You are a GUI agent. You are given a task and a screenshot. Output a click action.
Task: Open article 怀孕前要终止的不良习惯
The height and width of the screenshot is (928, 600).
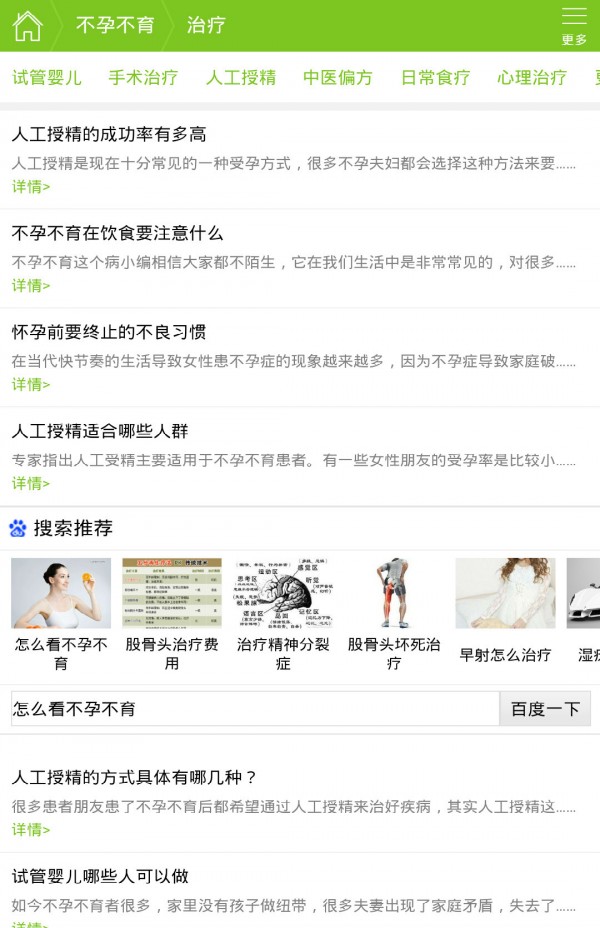pyautogui.click(x=109, y=332)
